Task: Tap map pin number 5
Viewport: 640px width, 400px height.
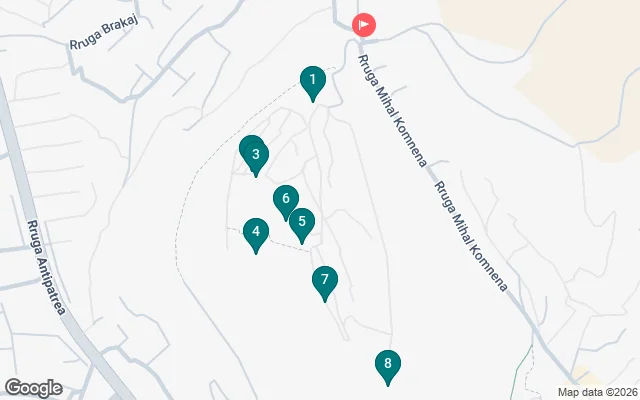Action: [x=302, y=222]
